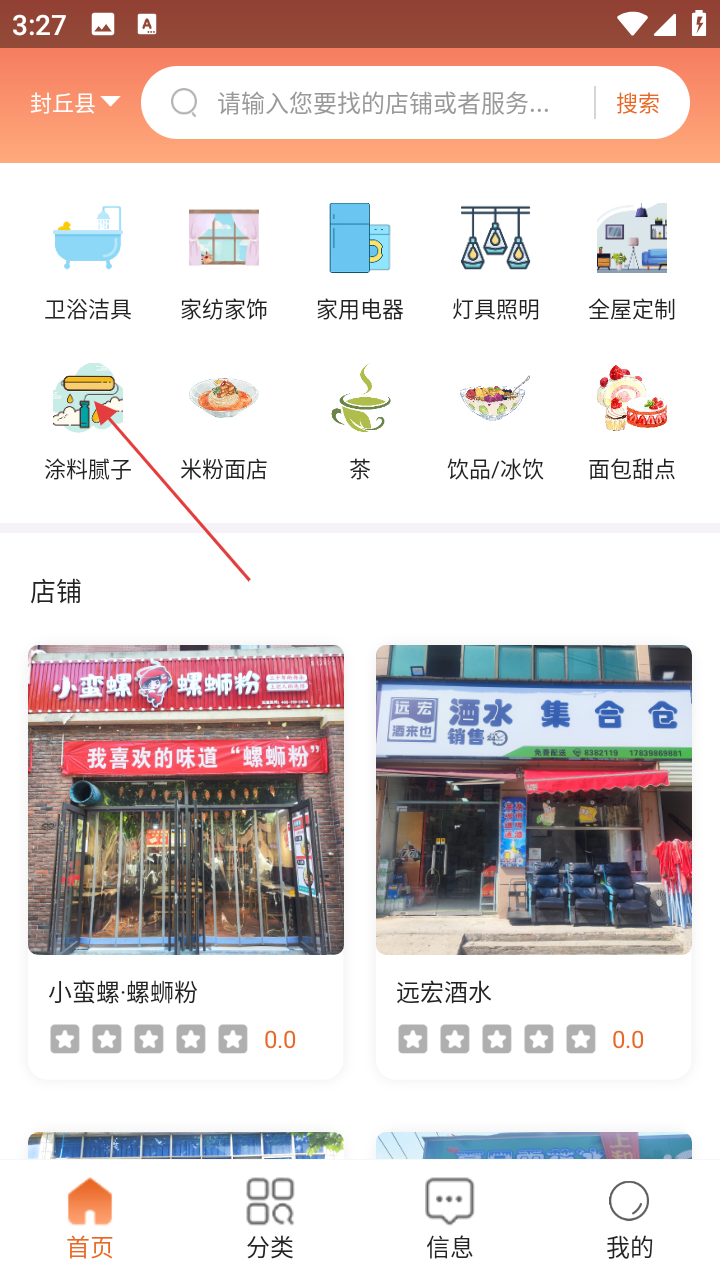Screen dimensions: 720x1280
Task: Browse the 茶 category
Action: point(360,420)
